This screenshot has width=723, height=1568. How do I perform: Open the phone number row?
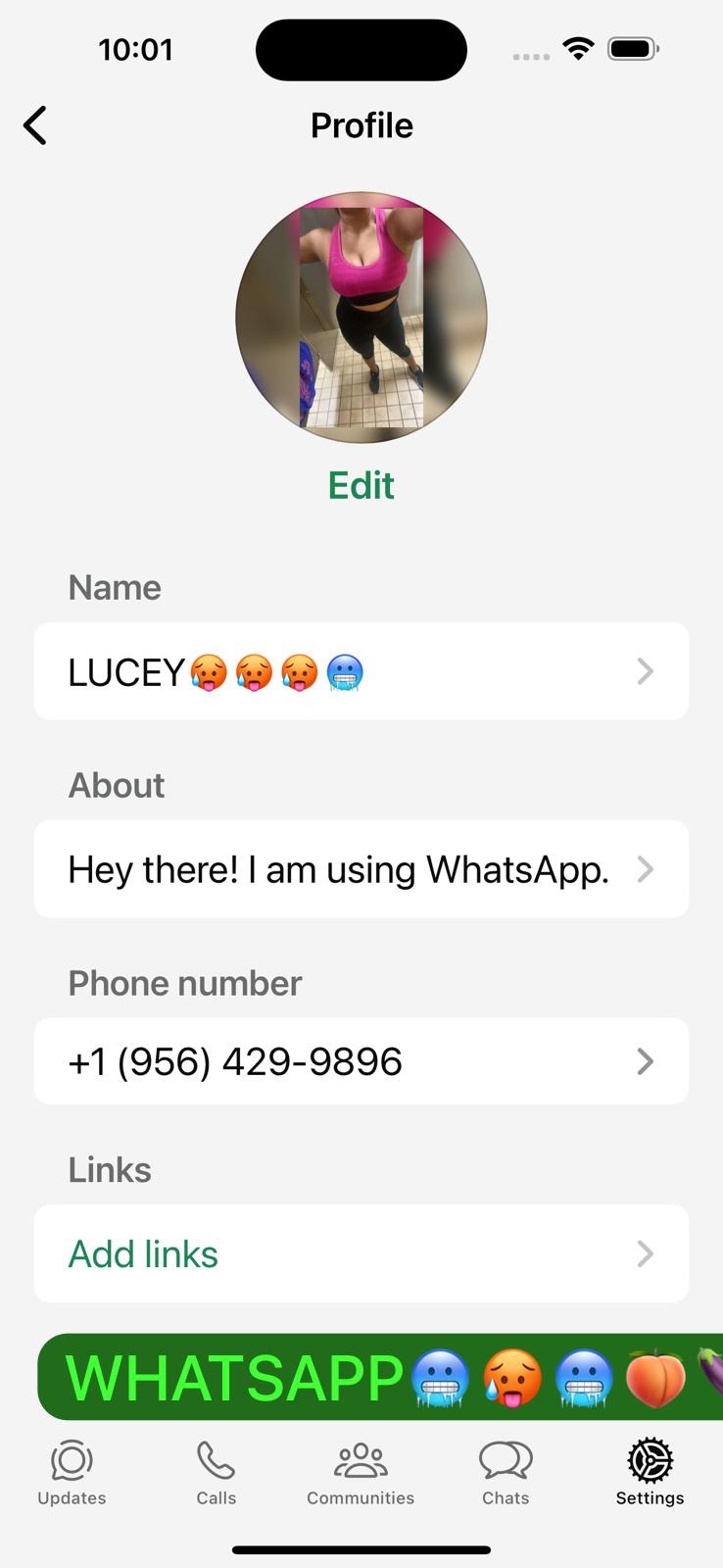pos(361,1061)
